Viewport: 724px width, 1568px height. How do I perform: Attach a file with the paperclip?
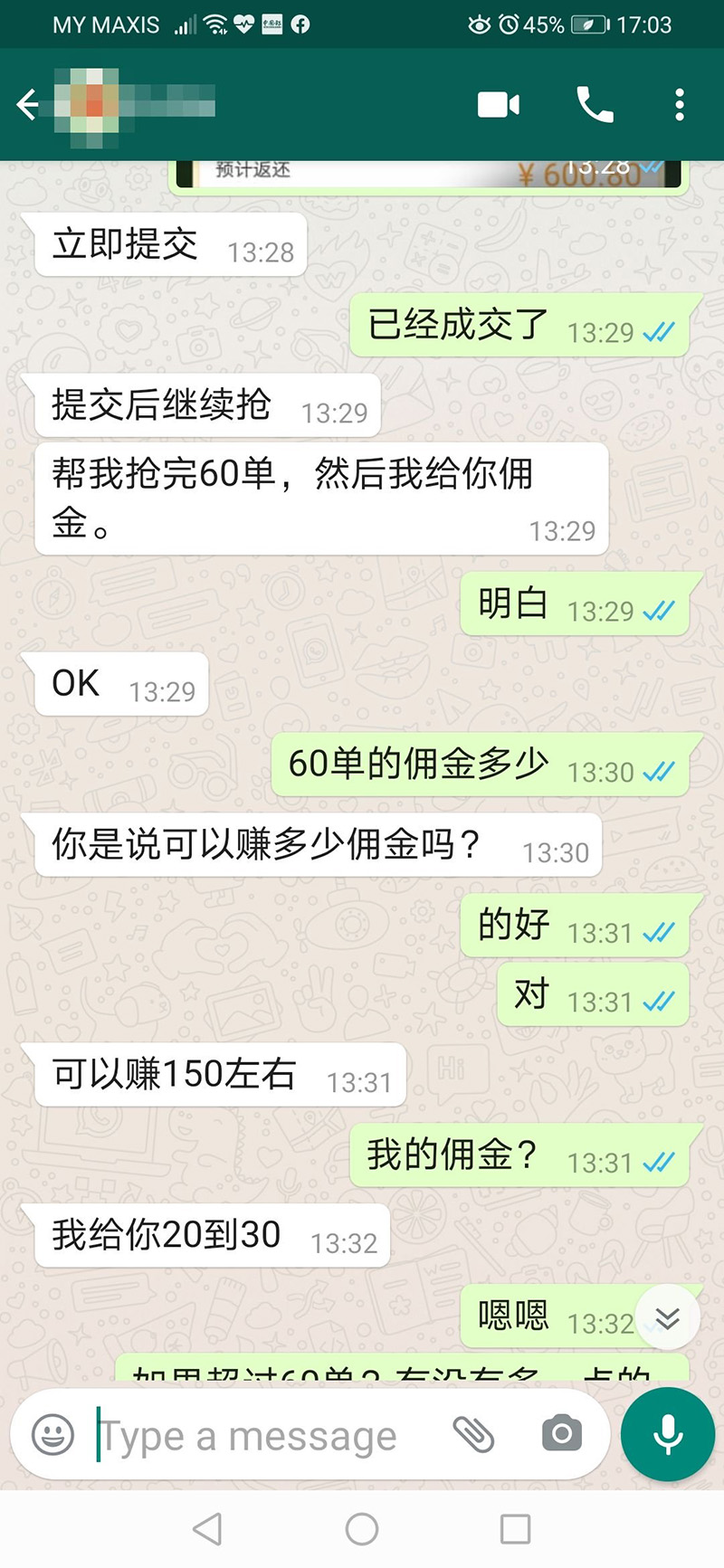pos(473,1434)
